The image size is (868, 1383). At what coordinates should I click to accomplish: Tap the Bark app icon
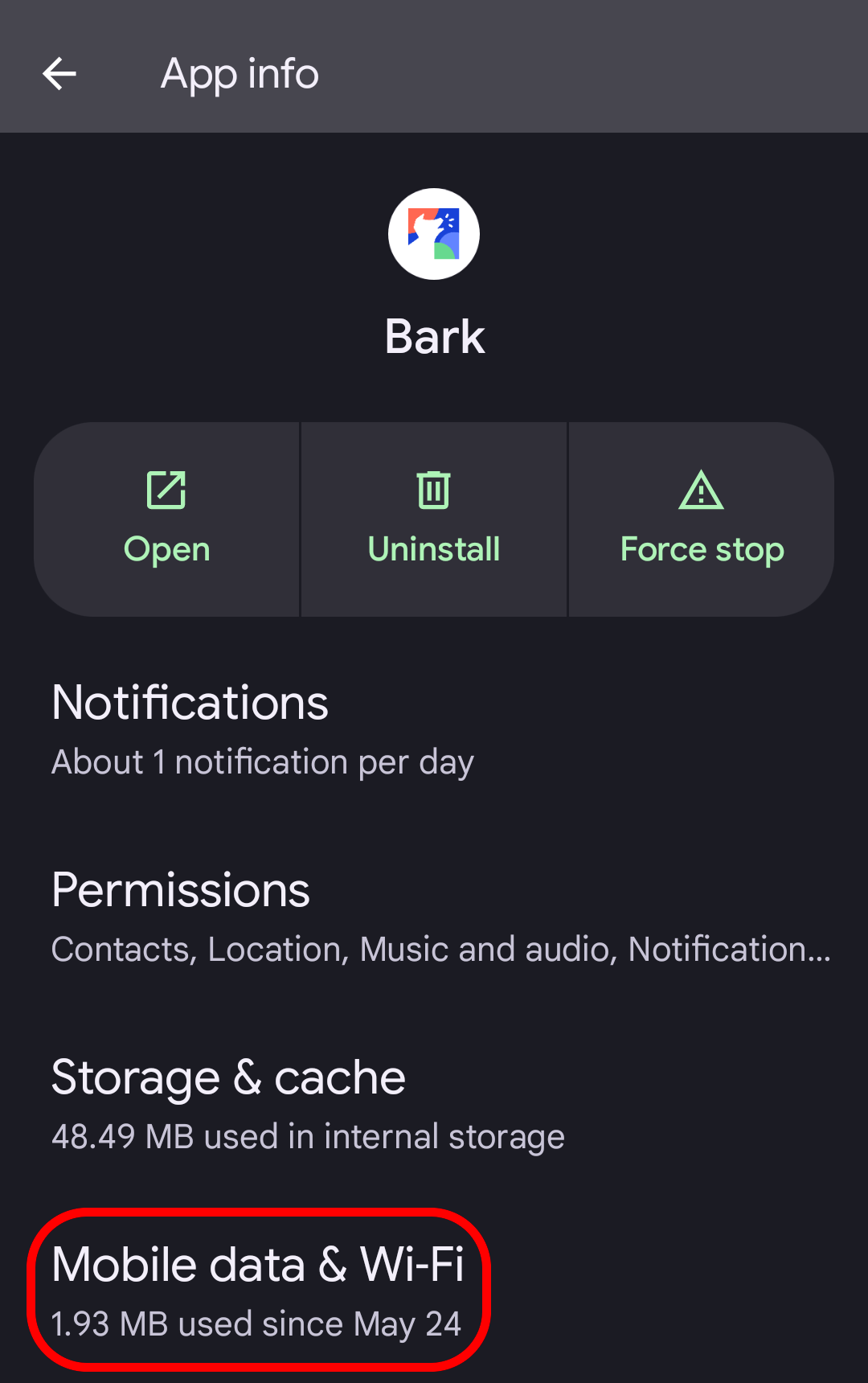434,233
